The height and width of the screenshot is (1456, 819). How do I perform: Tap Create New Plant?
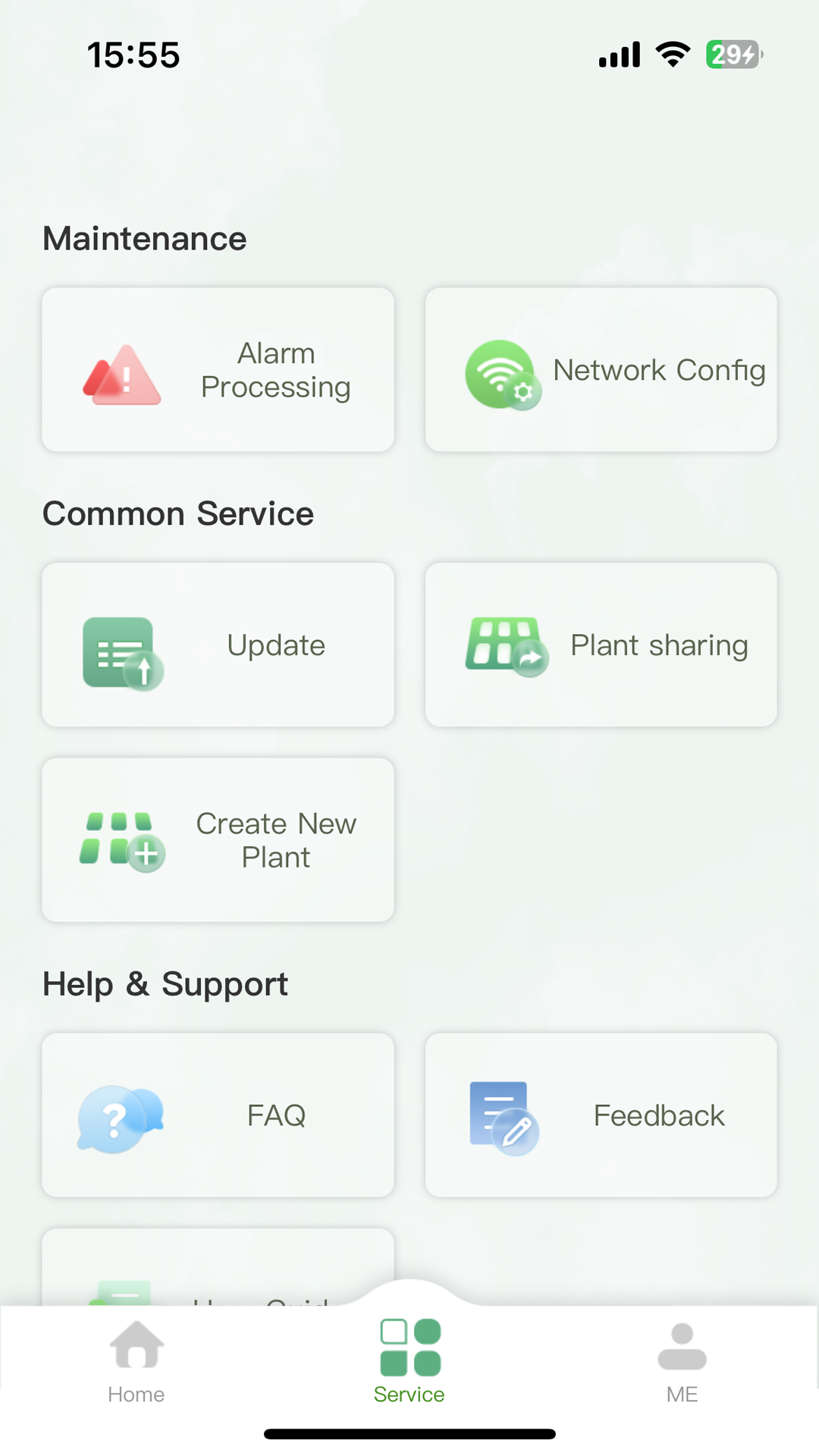coord(218,840)
